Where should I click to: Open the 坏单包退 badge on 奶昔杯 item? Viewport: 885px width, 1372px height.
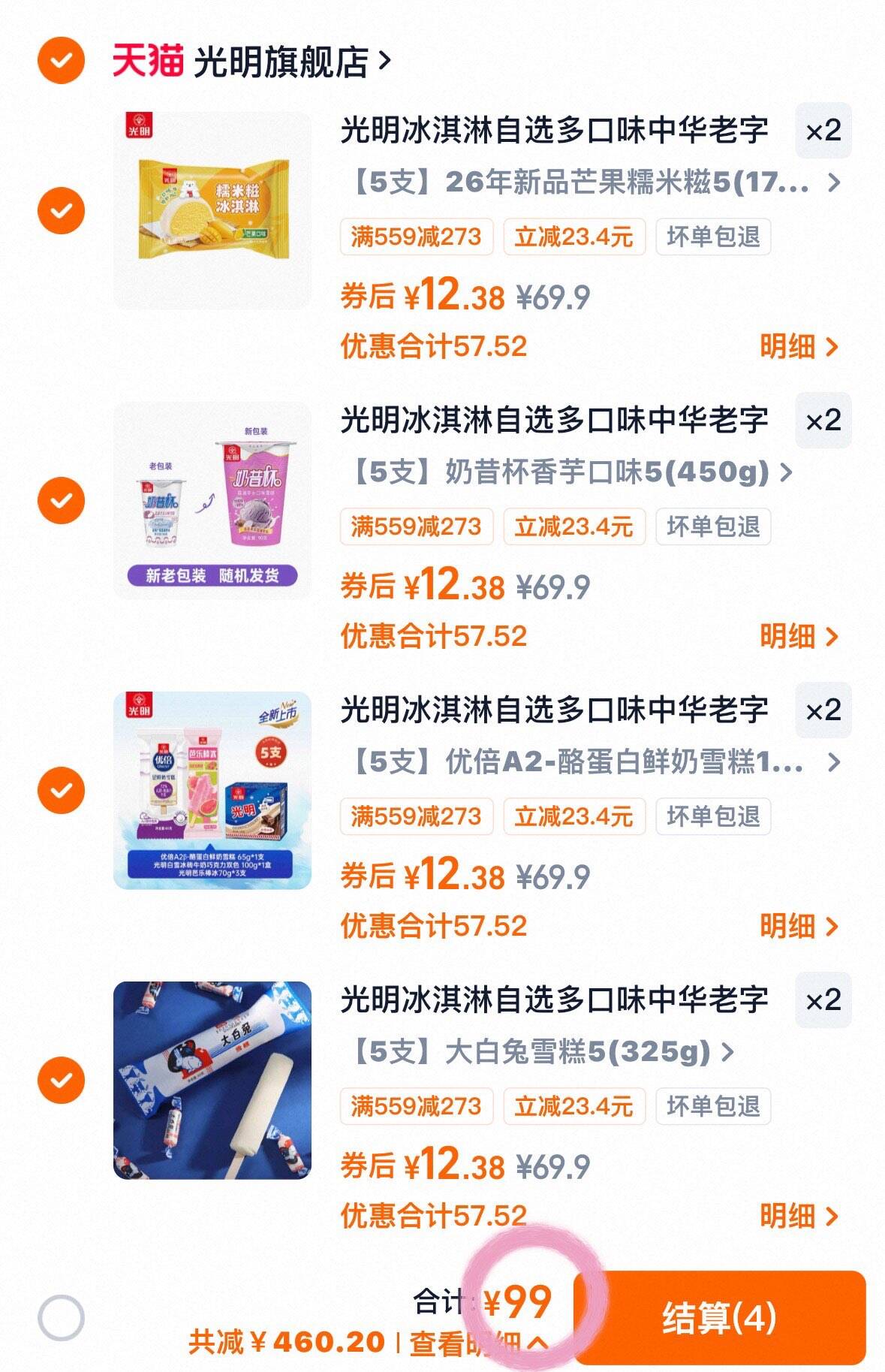tap(711, 528)
